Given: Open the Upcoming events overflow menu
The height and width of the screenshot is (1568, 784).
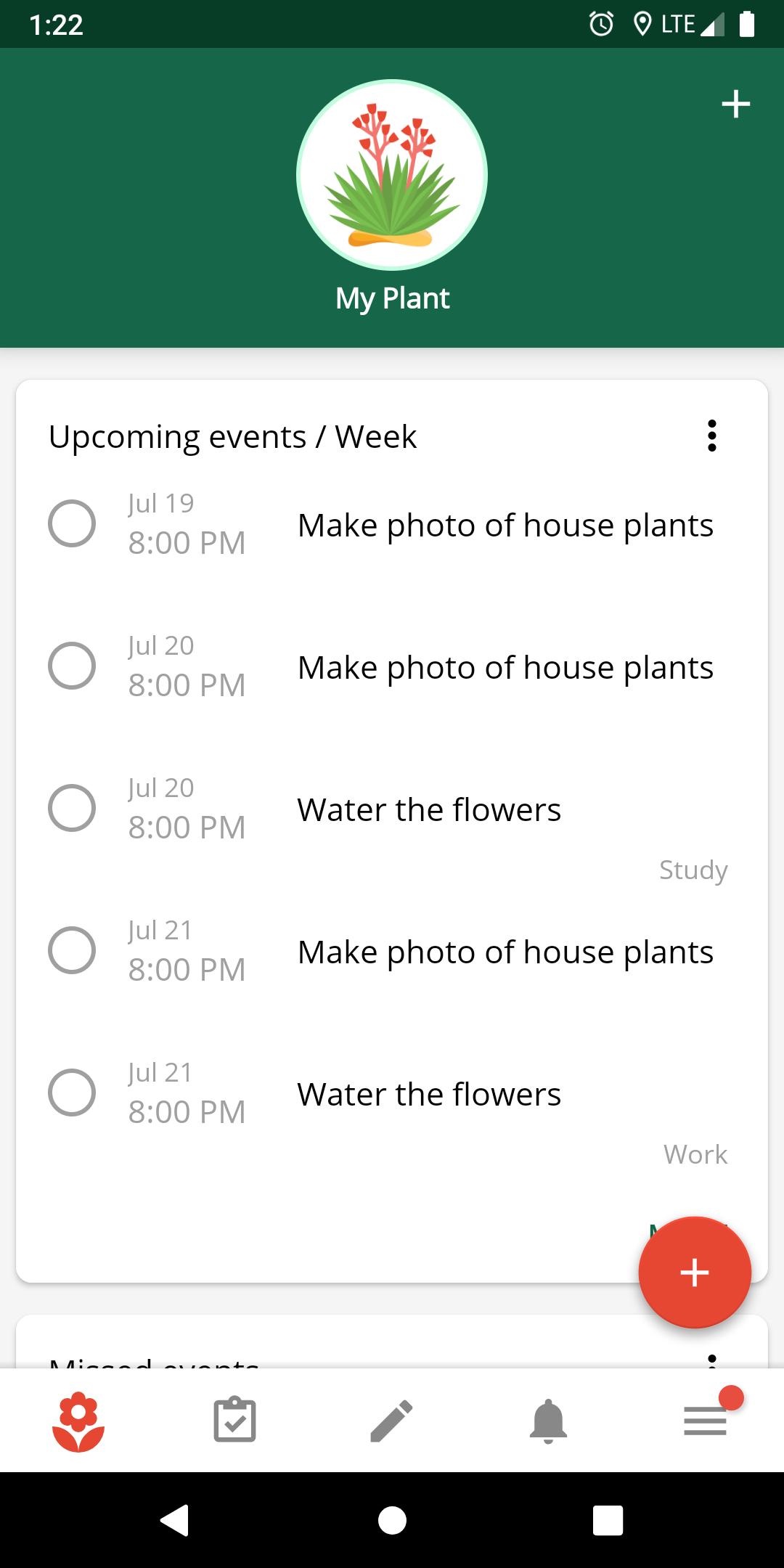Looking at the screenshot, I should [712, 436].
